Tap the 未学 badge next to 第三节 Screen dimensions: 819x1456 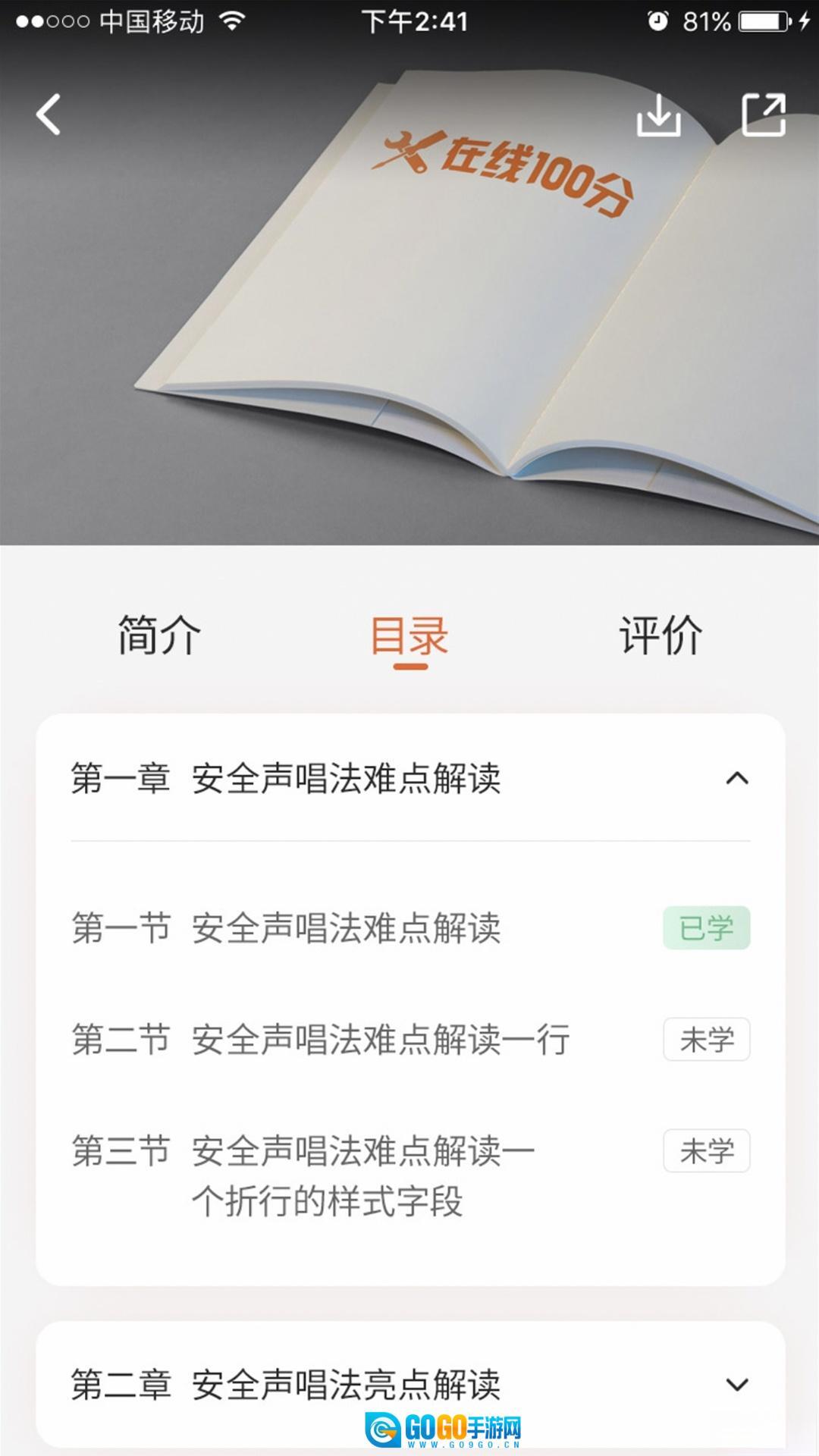pyautogui.click(x=706, y=1151)
